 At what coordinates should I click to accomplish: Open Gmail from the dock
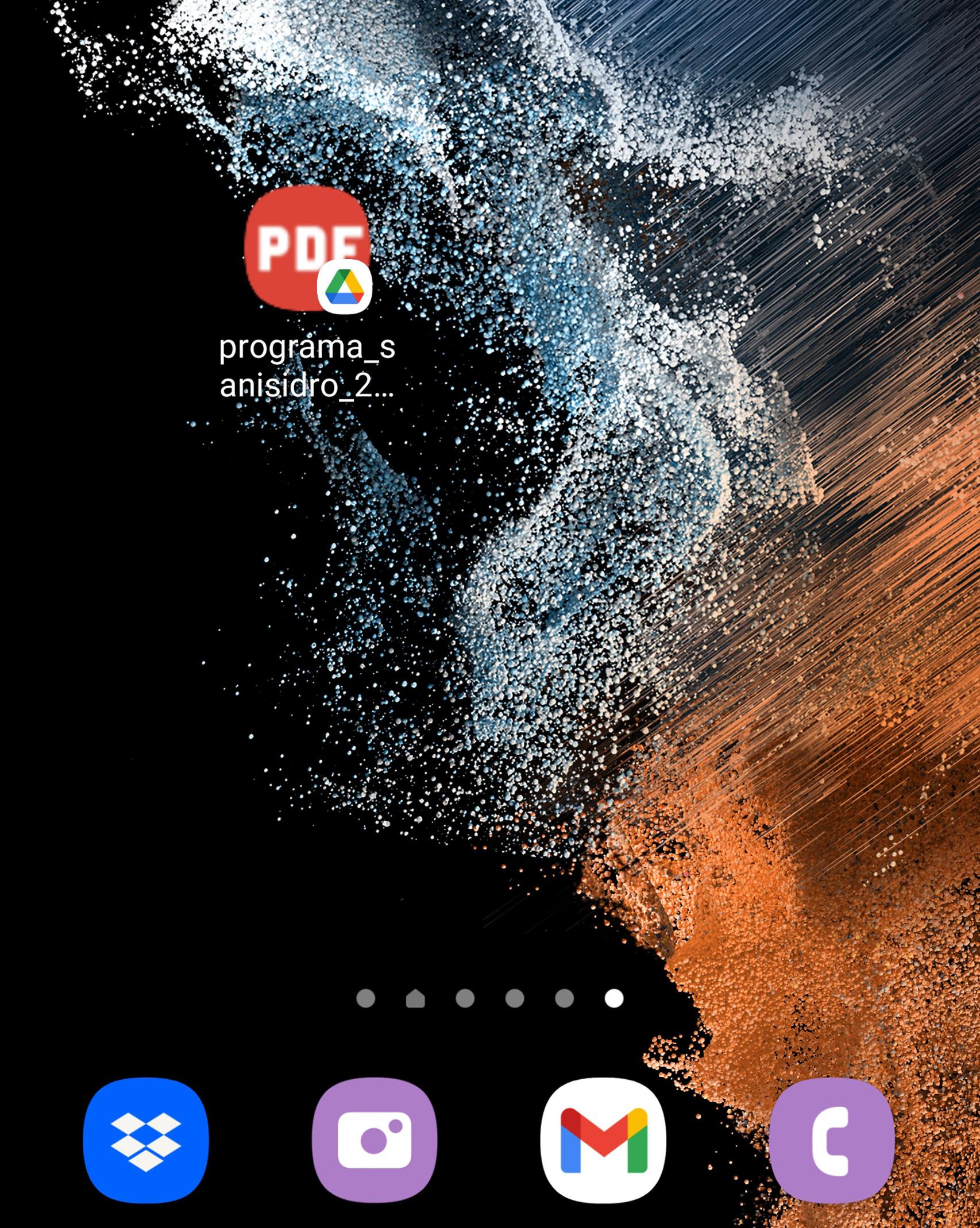coord(603,1140)
